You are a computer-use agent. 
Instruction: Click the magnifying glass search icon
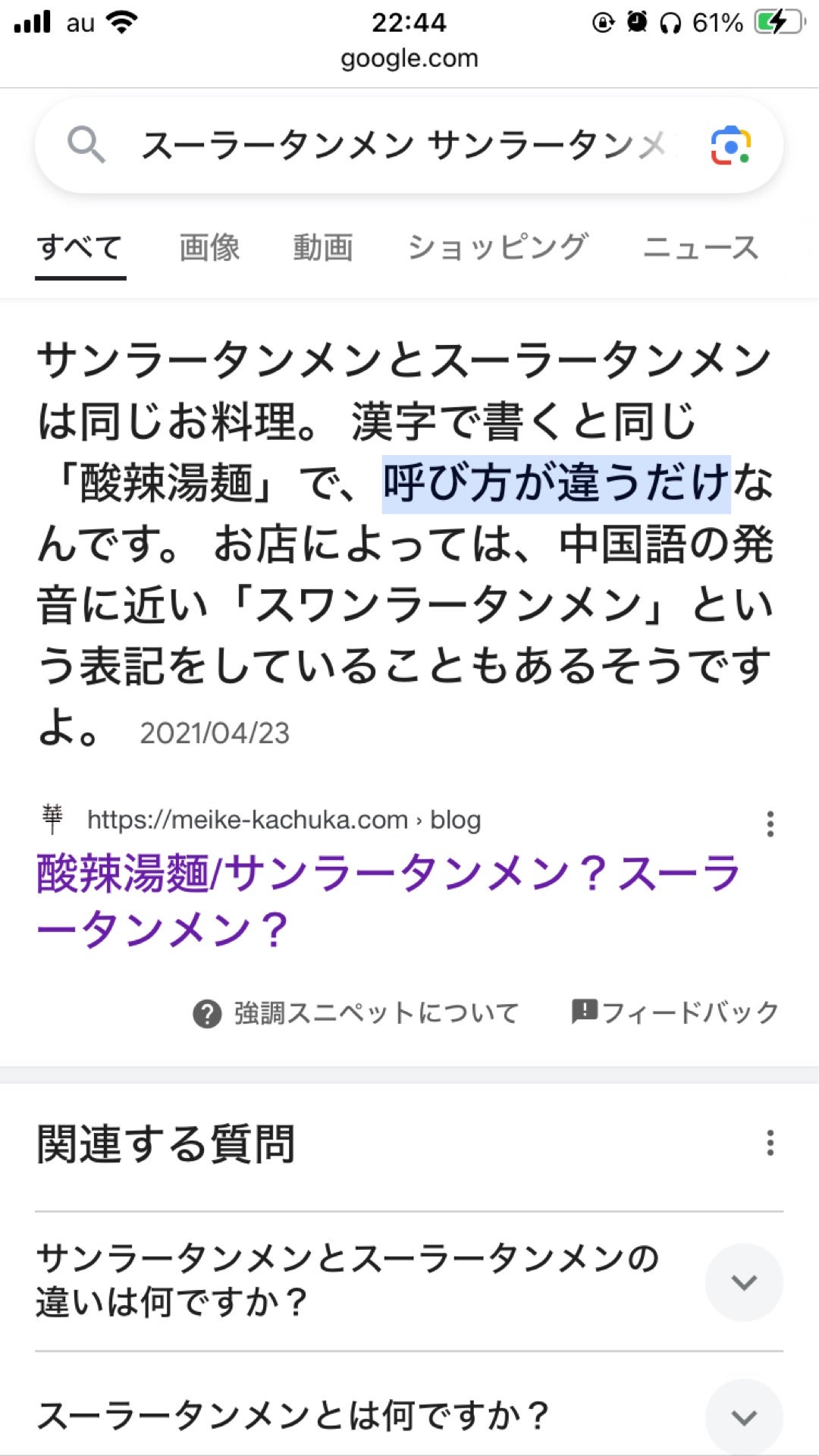coord(89,146)
